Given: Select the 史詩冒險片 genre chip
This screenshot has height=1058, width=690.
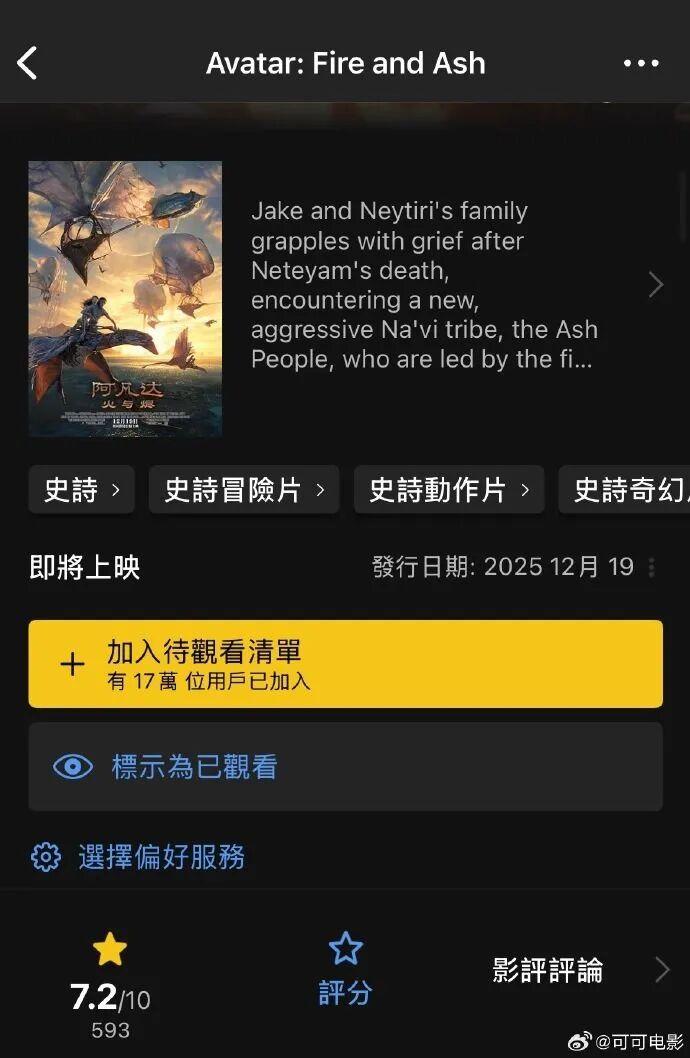Looking at the screenshot, I should point(244,490).
